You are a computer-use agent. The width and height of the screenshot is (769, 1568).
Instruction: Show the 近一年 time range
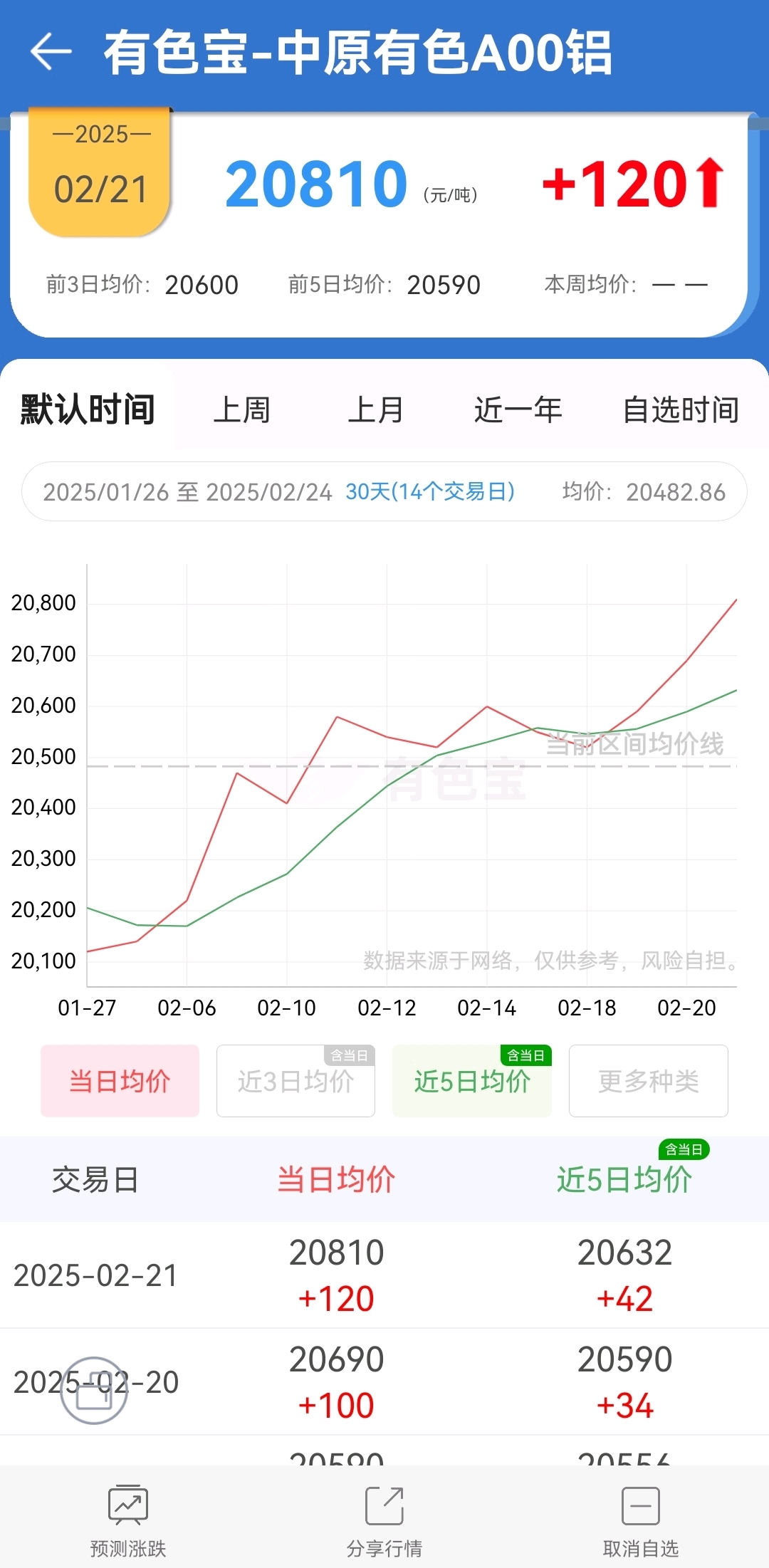point(518,410)
